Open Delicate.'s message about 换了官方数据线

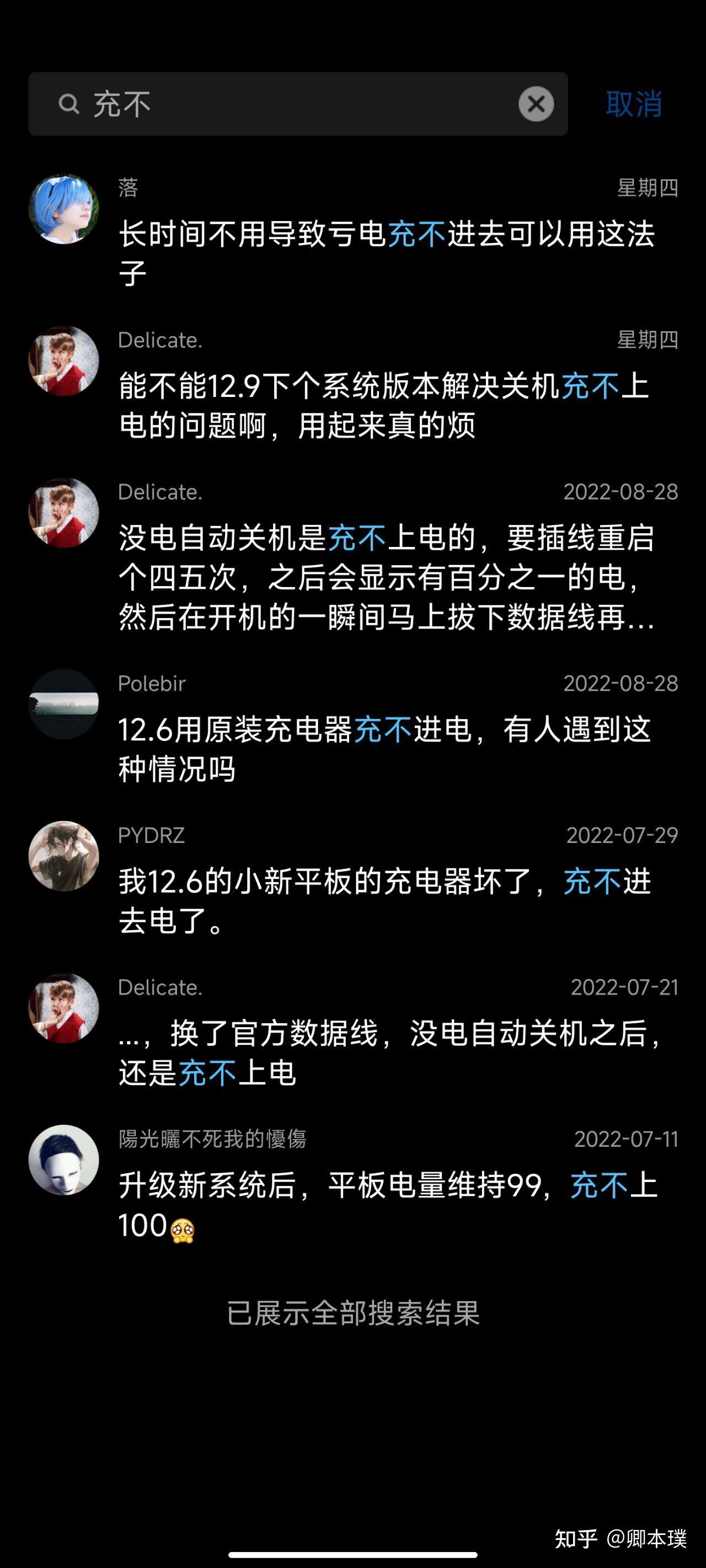386,1052
